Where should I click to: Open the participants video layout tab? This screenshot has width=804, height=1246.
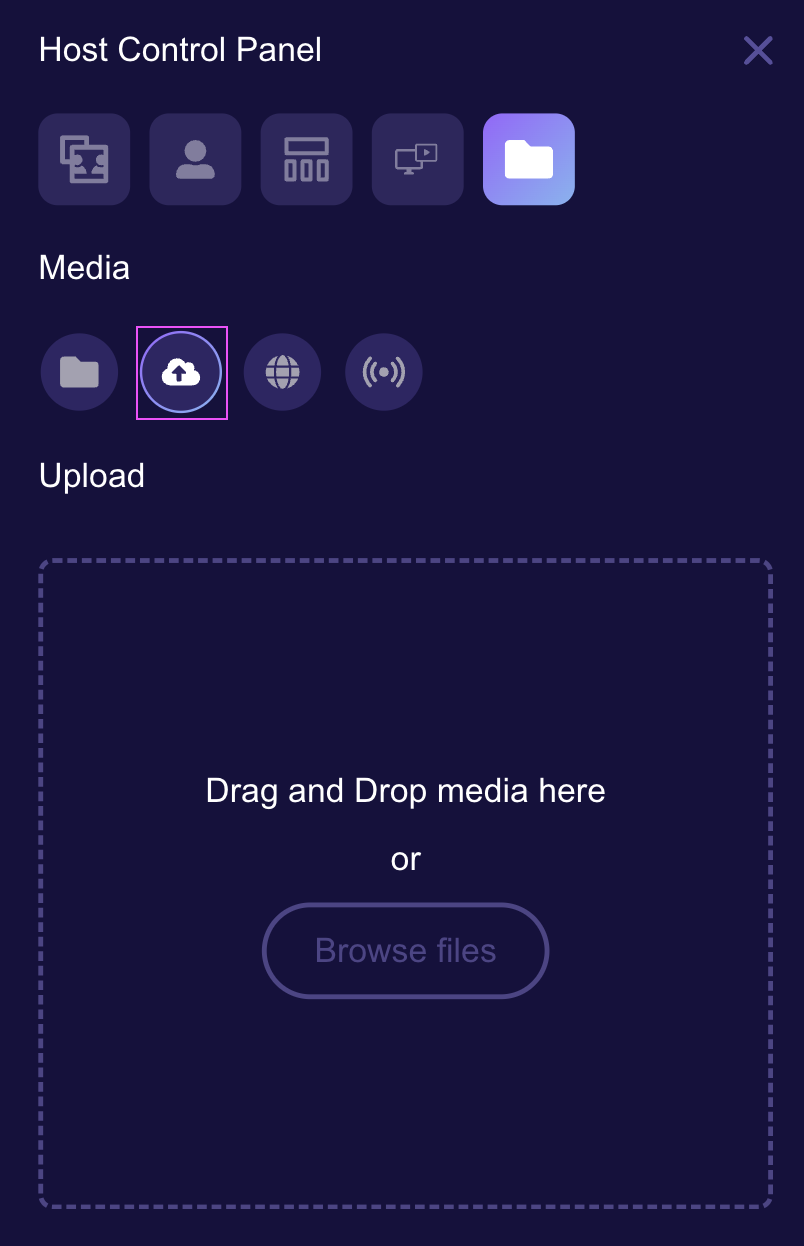point(84,159)
